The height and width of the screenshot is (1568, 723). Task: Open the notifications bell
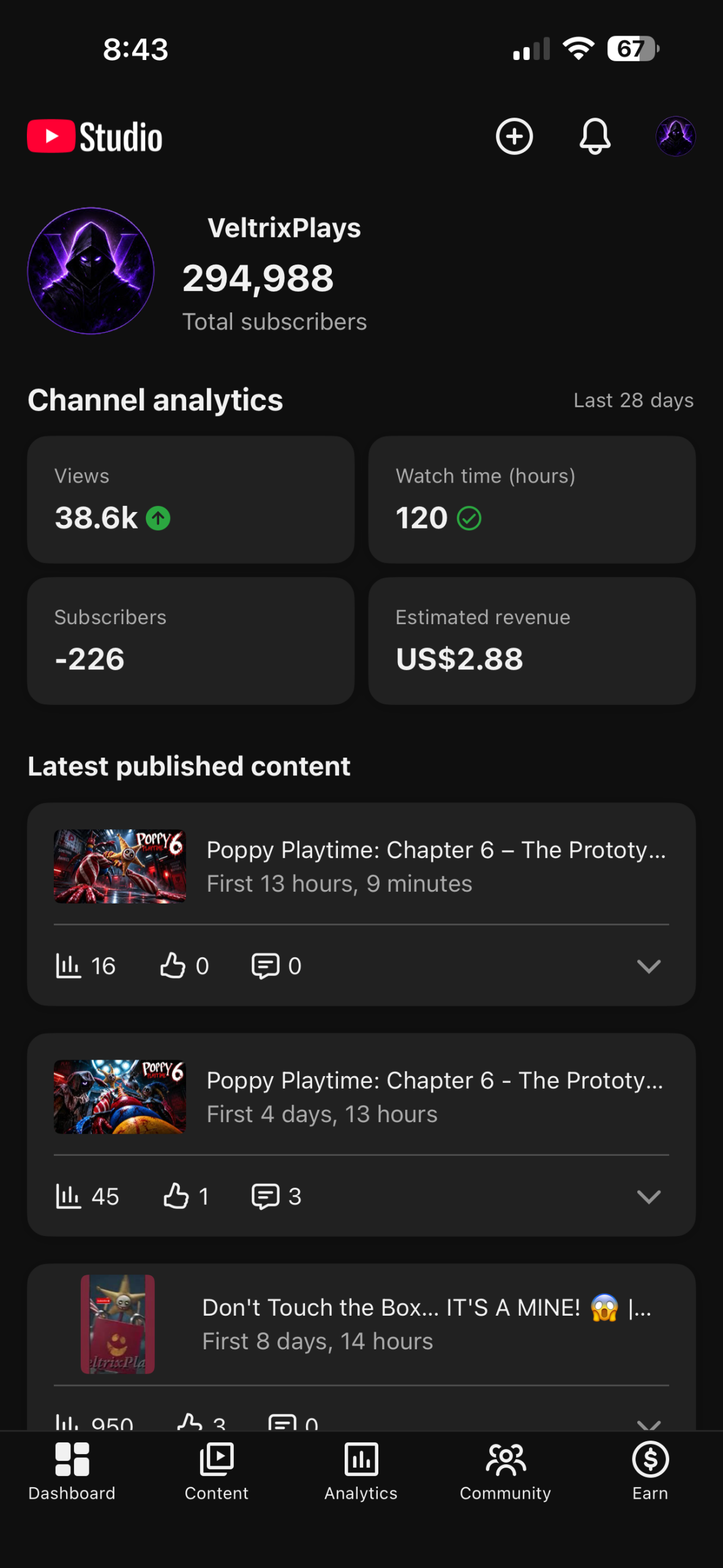pyautogui.click(x=595, y=136)
